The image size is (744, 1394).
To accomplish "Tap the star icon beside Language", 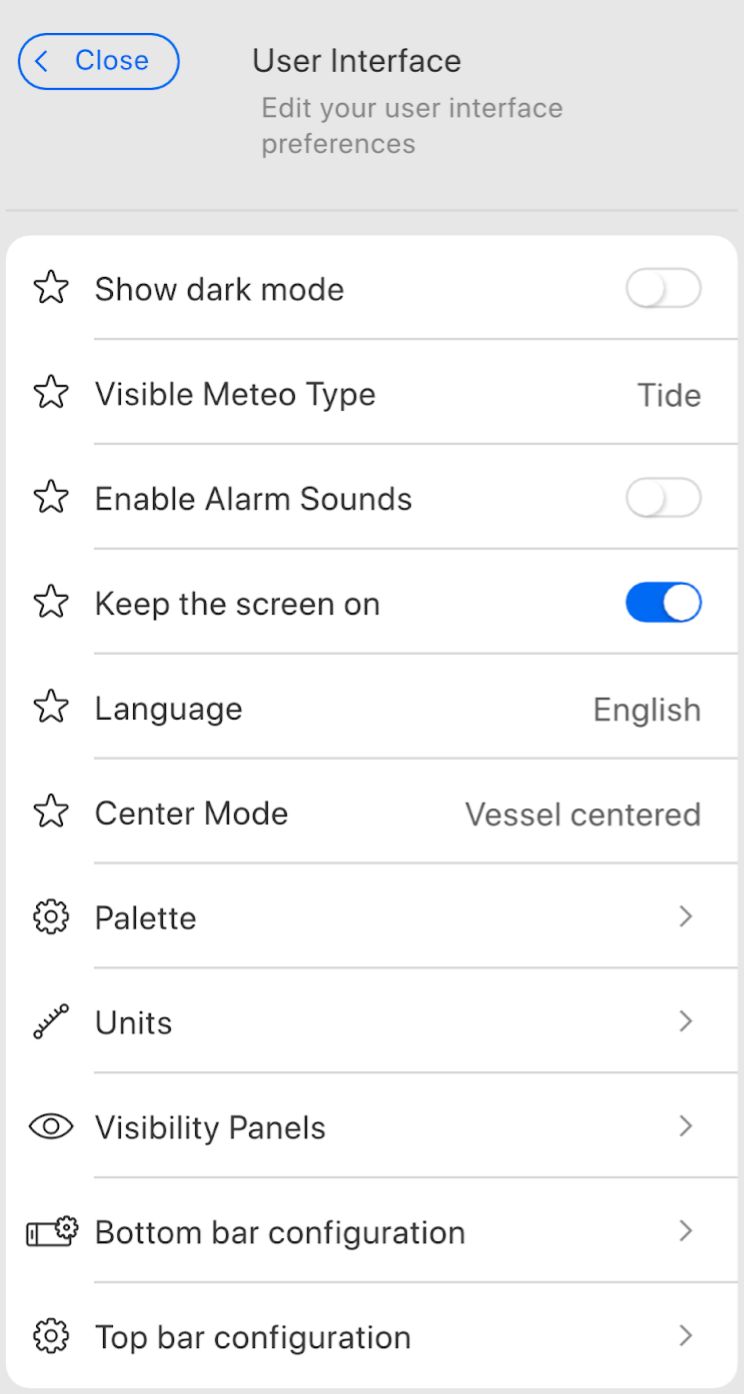I will coord(51,709).
